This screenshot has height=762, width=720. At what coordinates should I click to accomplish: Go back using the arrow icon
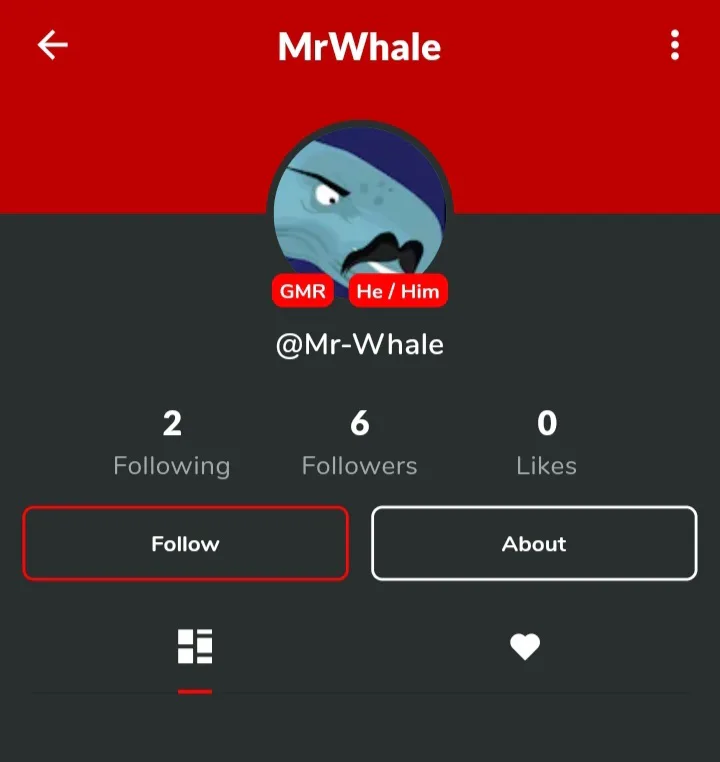click(x=52, y=46)
